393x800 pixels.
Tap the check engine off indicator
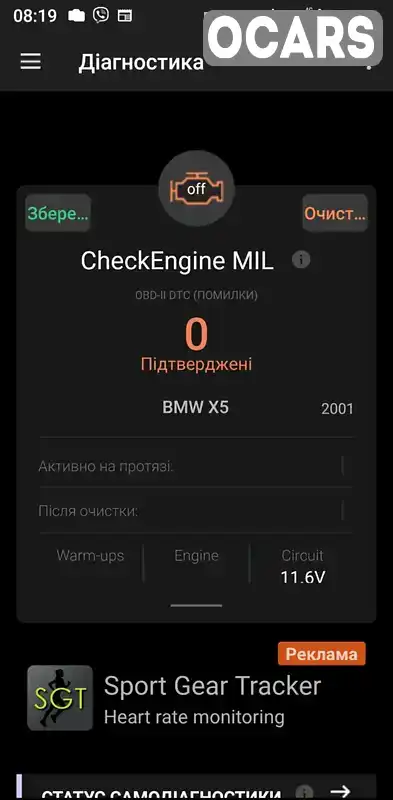pos(196,189)
